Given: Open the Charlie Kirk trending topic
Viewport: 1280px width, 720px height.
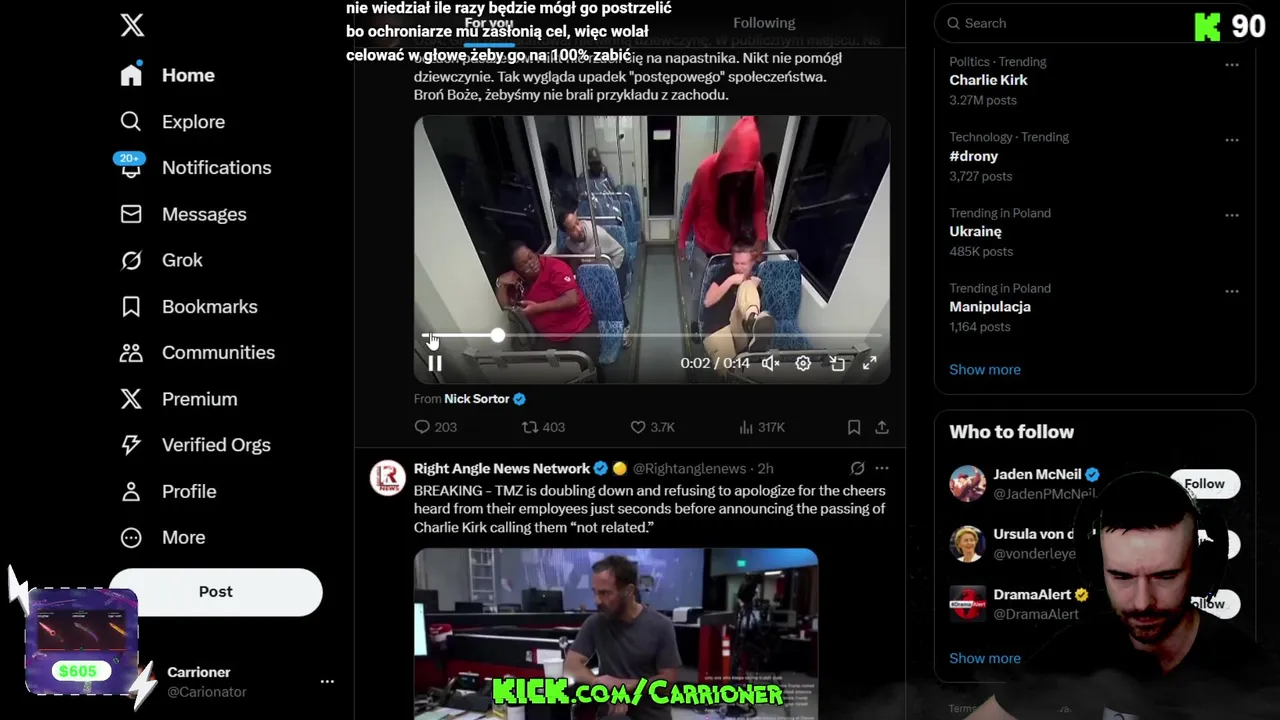Looking at the screenshot, I should coord(988,80).
